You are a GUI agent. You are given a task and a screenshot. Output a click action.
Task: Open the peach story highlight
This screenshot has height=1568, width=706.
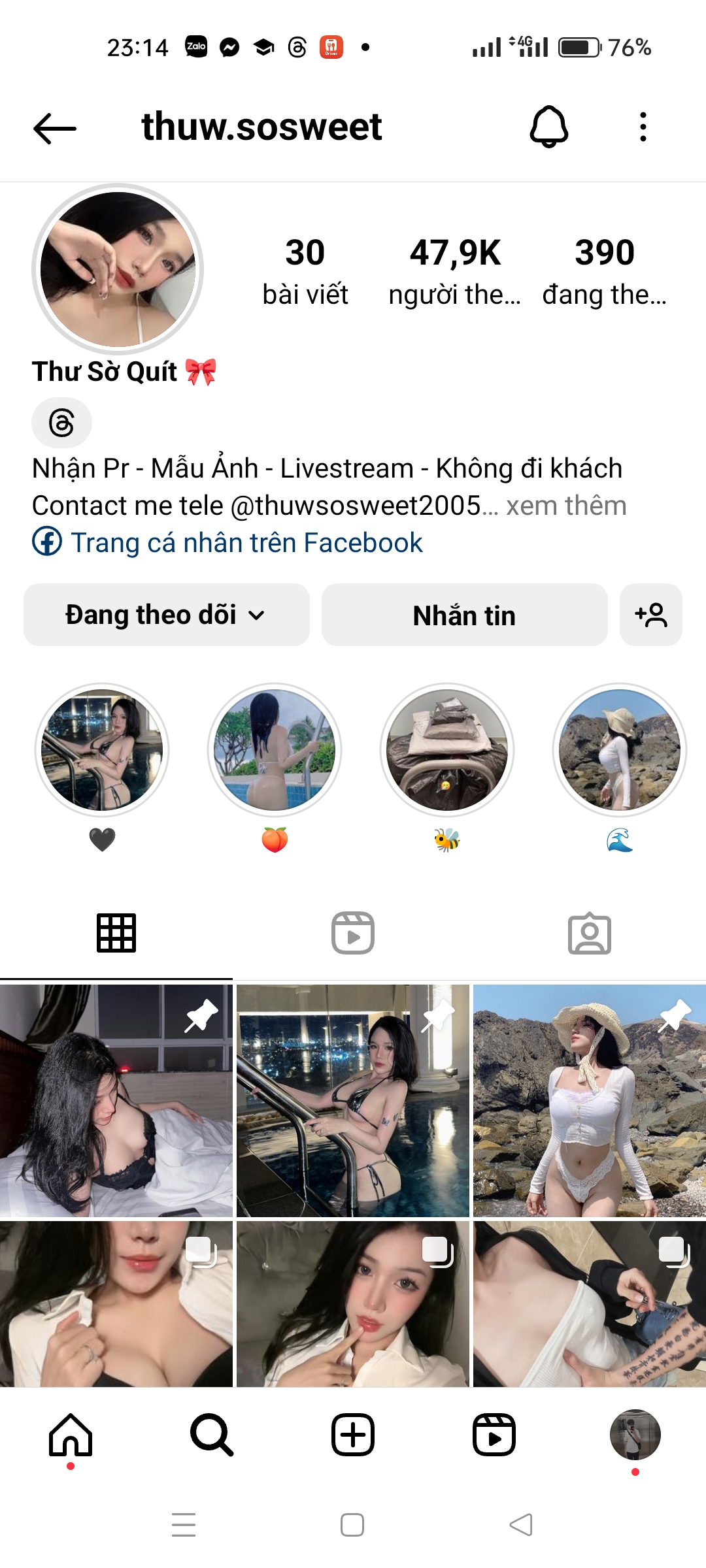point(275,750)
